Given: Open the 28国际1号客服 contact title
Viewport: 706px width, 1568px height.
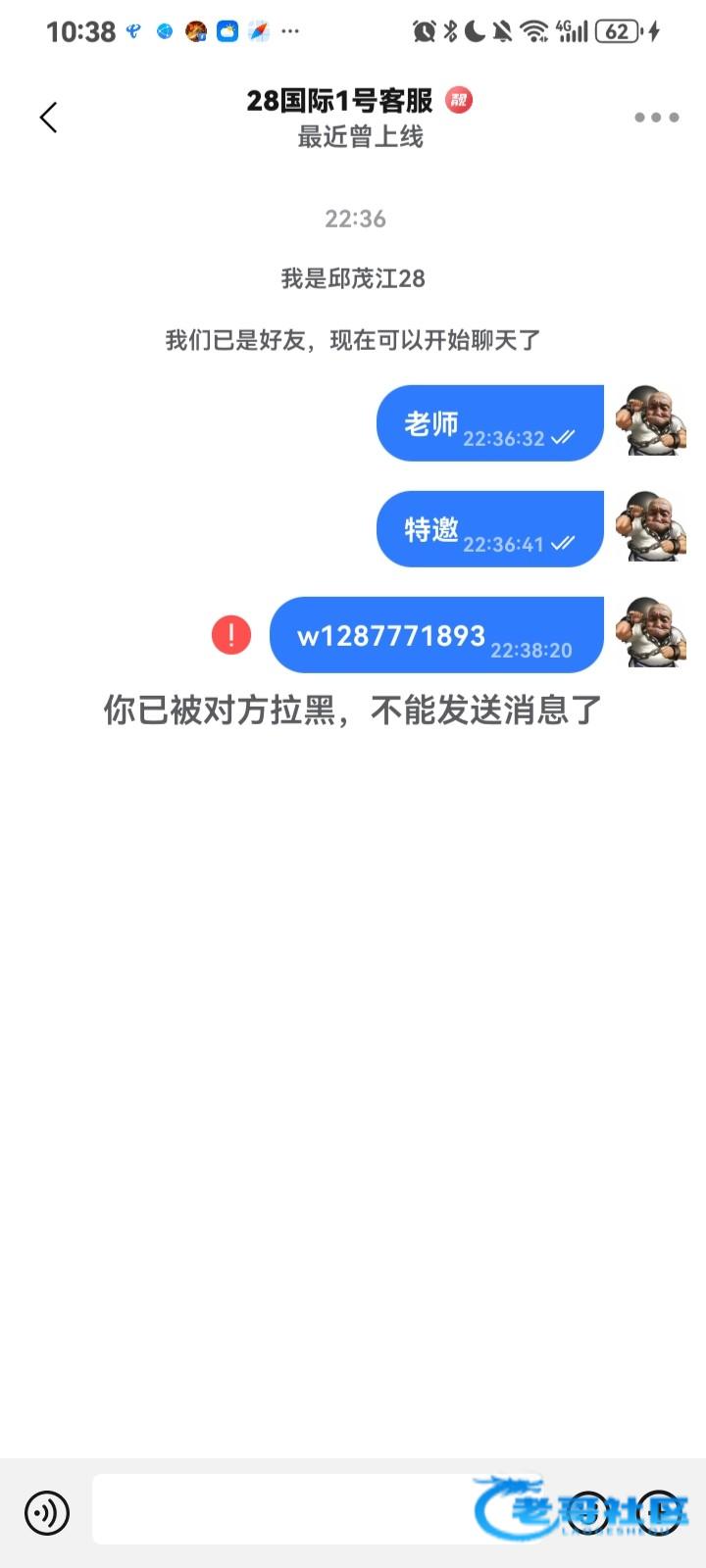Looking at the screenshot, I should pyautogui.click(x=339, y=101).
